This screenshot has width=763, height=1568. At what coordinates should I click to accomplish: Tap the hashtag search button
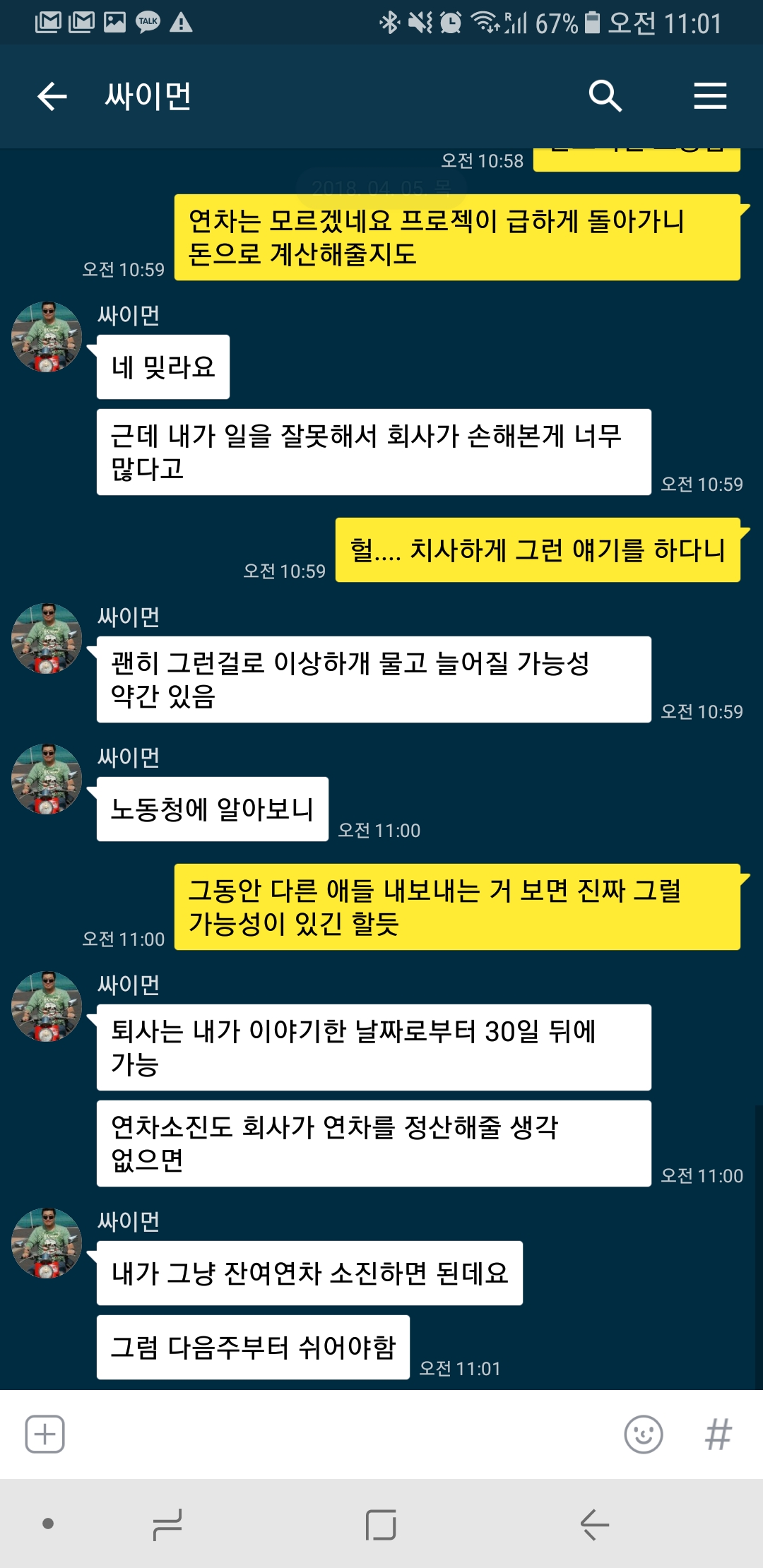point(718,1434)
